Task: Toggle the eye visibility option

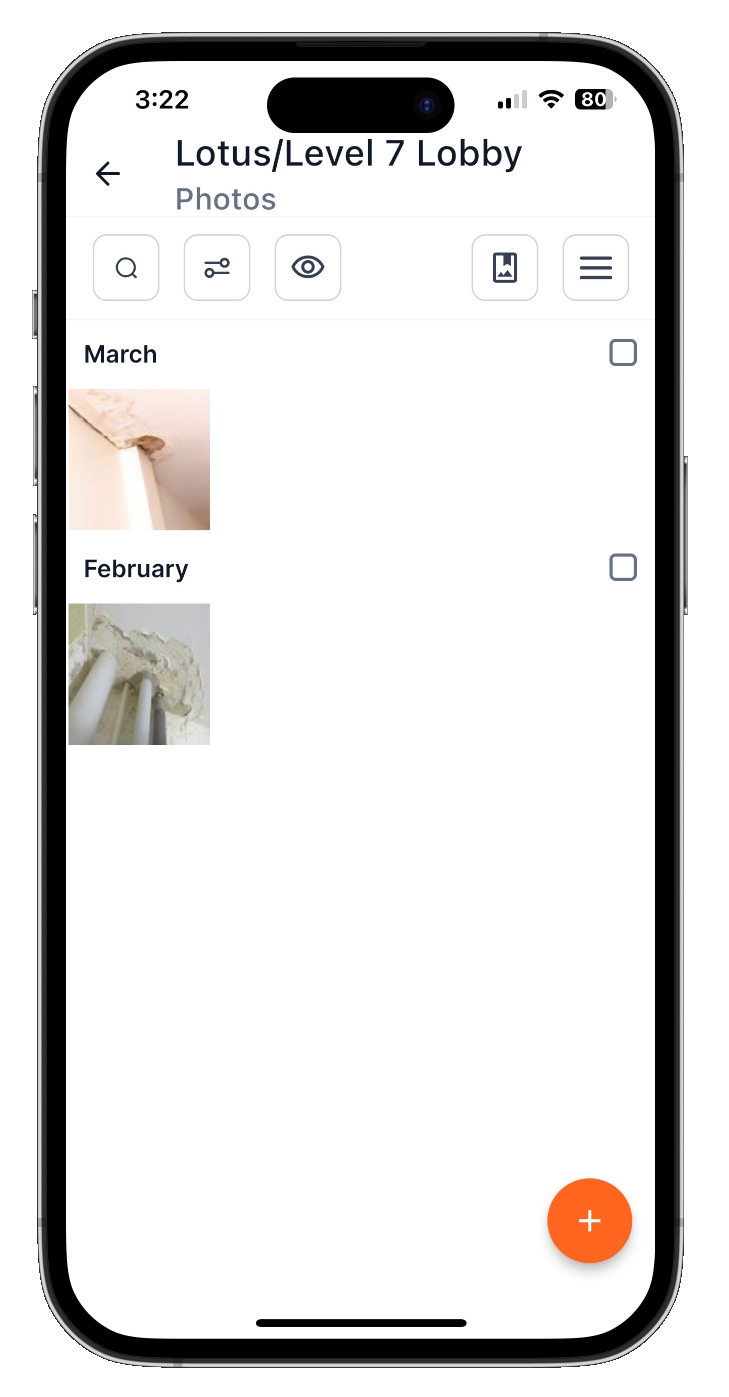Action: point(308,267)
